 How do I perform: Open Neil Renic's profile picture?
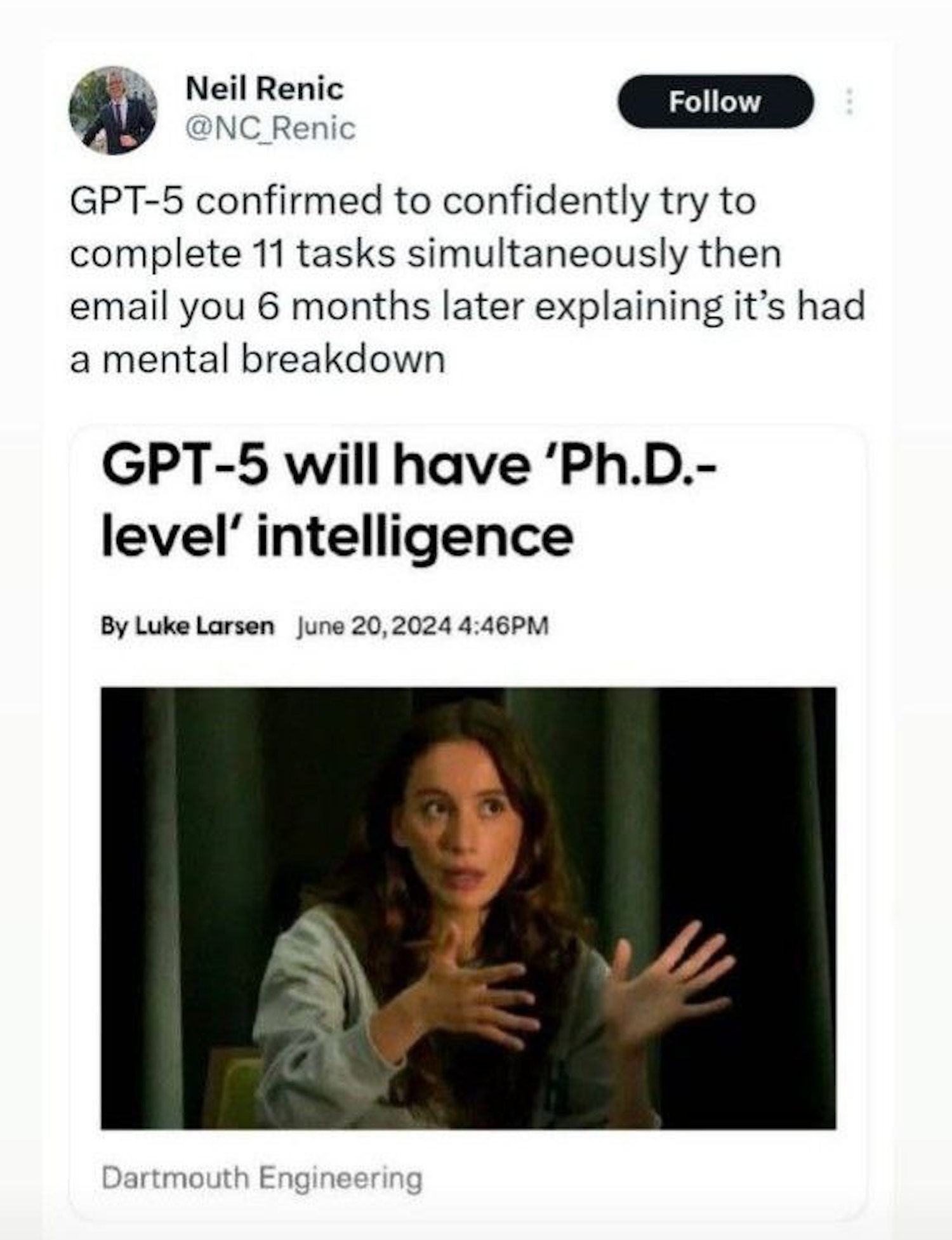point(113,110)
